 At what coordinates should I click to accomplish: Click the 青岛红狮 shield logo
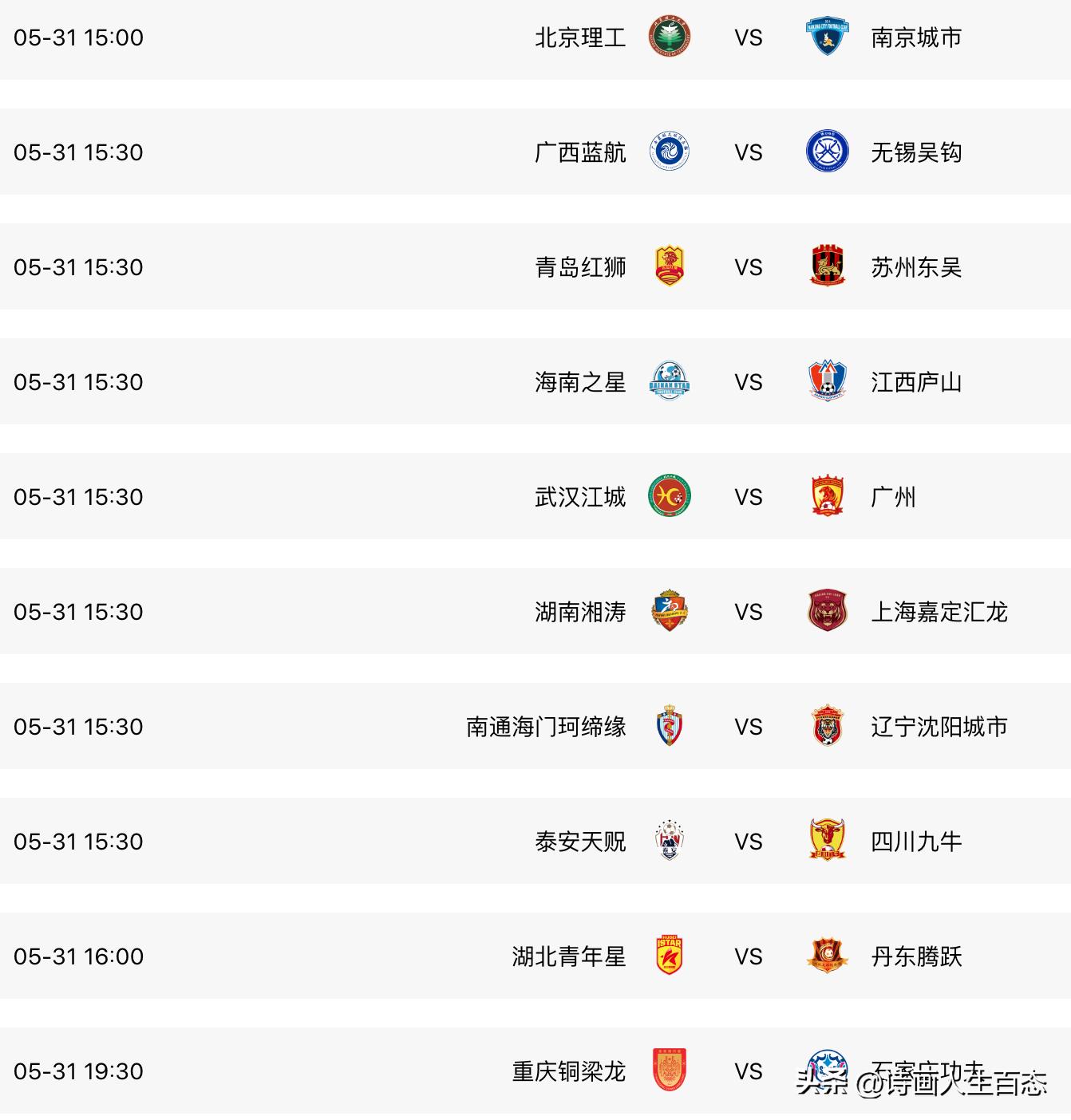tap(668, 267)
